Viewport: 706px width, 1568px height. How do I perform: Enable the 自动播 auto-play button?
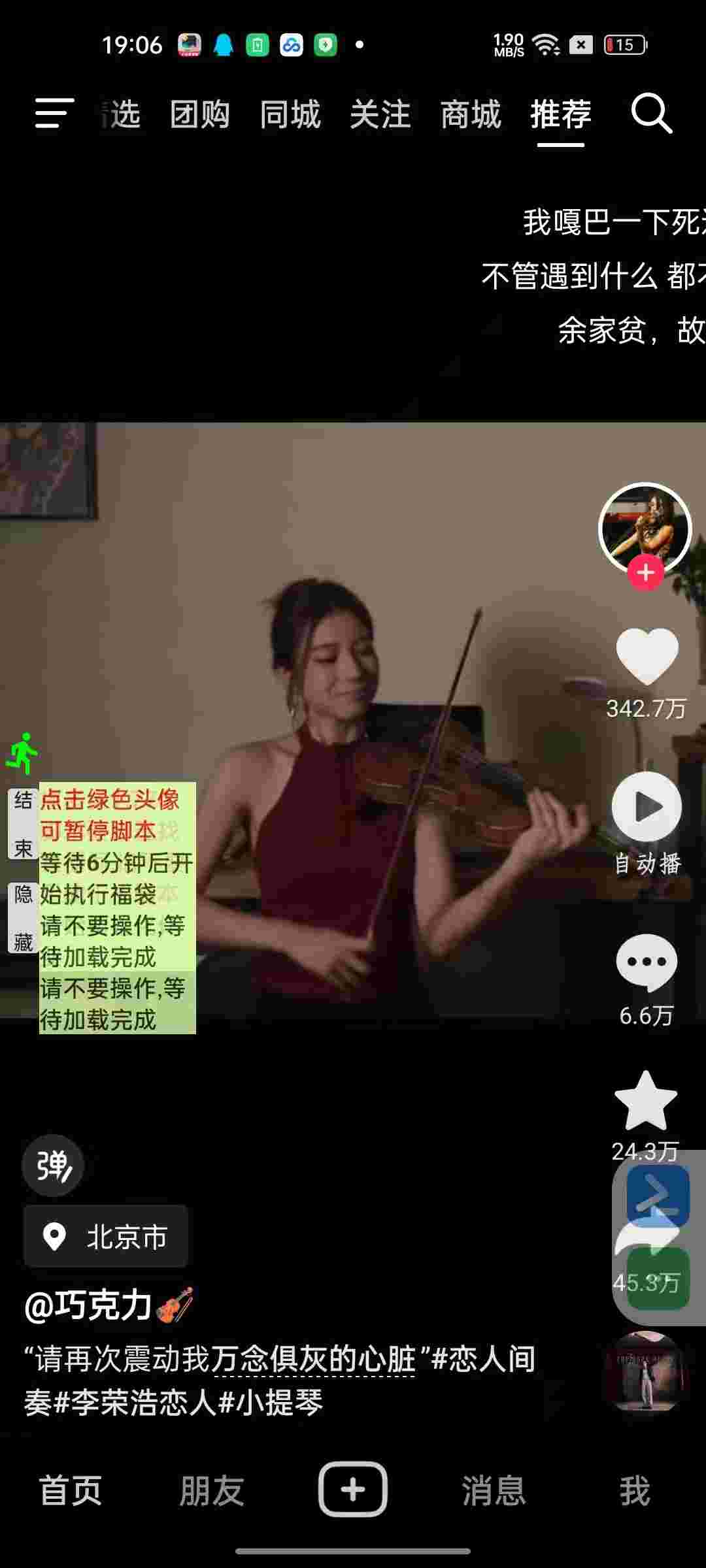pos(647,807)
